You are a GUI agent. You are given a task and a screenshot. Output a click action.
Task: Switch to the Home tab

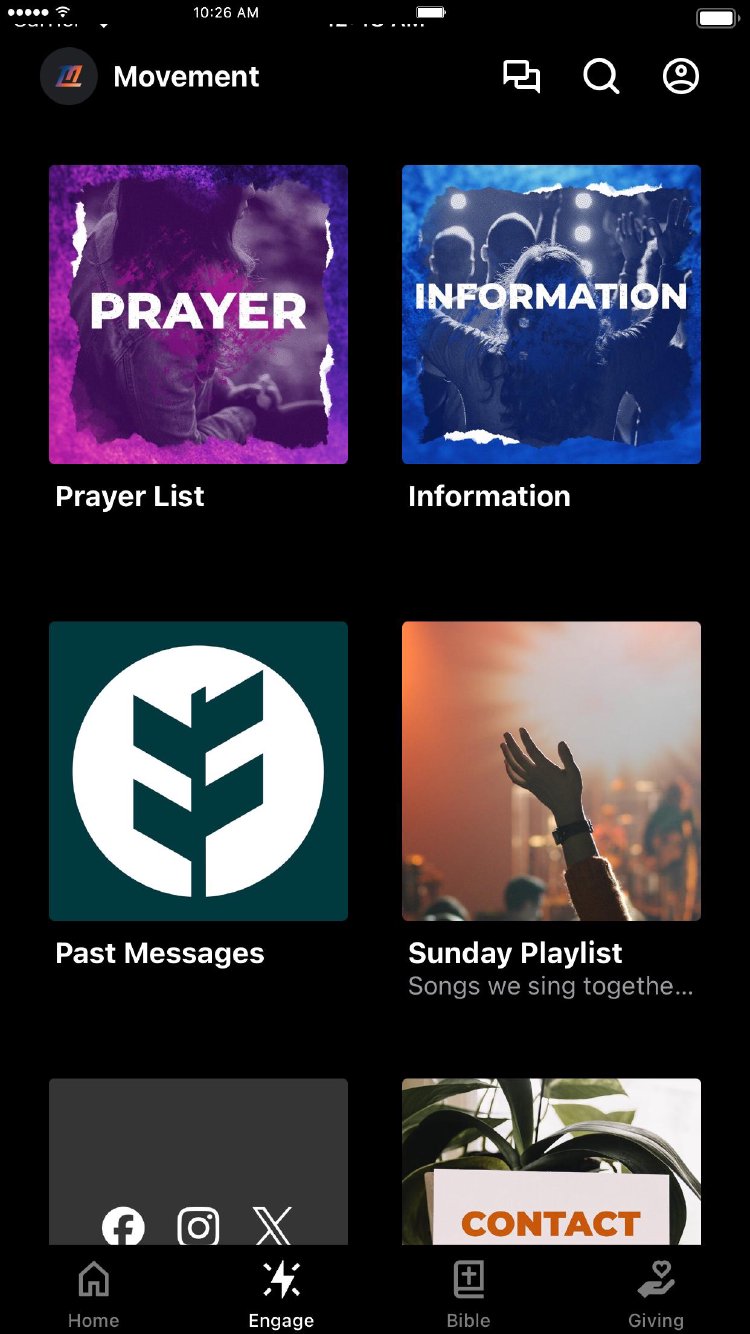(x=93, y=1294)
